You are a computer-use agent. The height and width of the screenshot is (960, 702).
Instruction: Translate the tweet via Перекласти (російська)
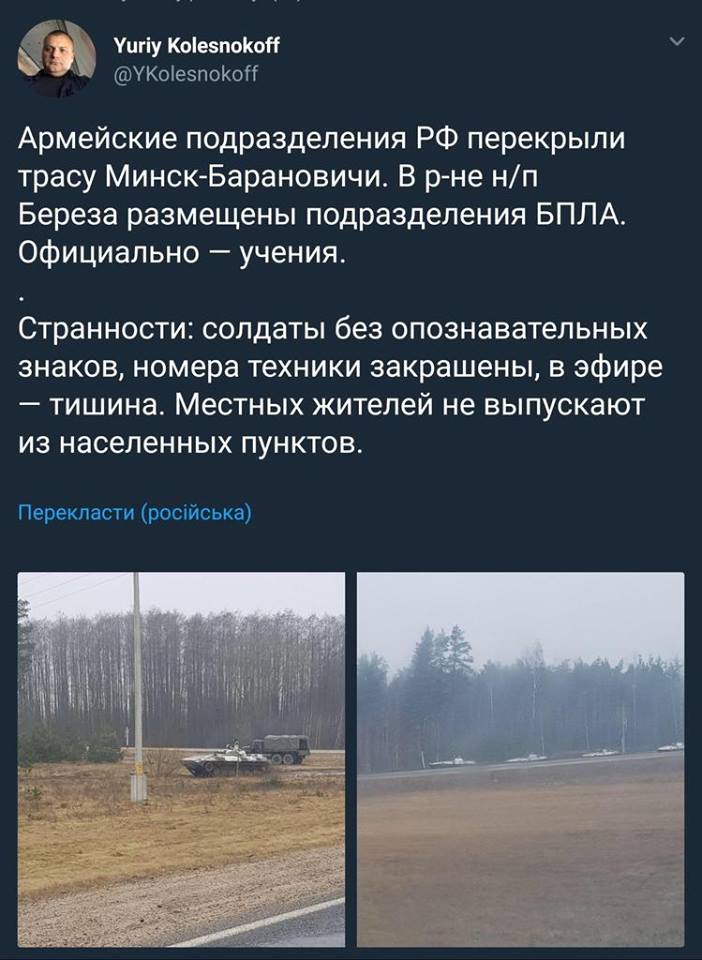136,513
